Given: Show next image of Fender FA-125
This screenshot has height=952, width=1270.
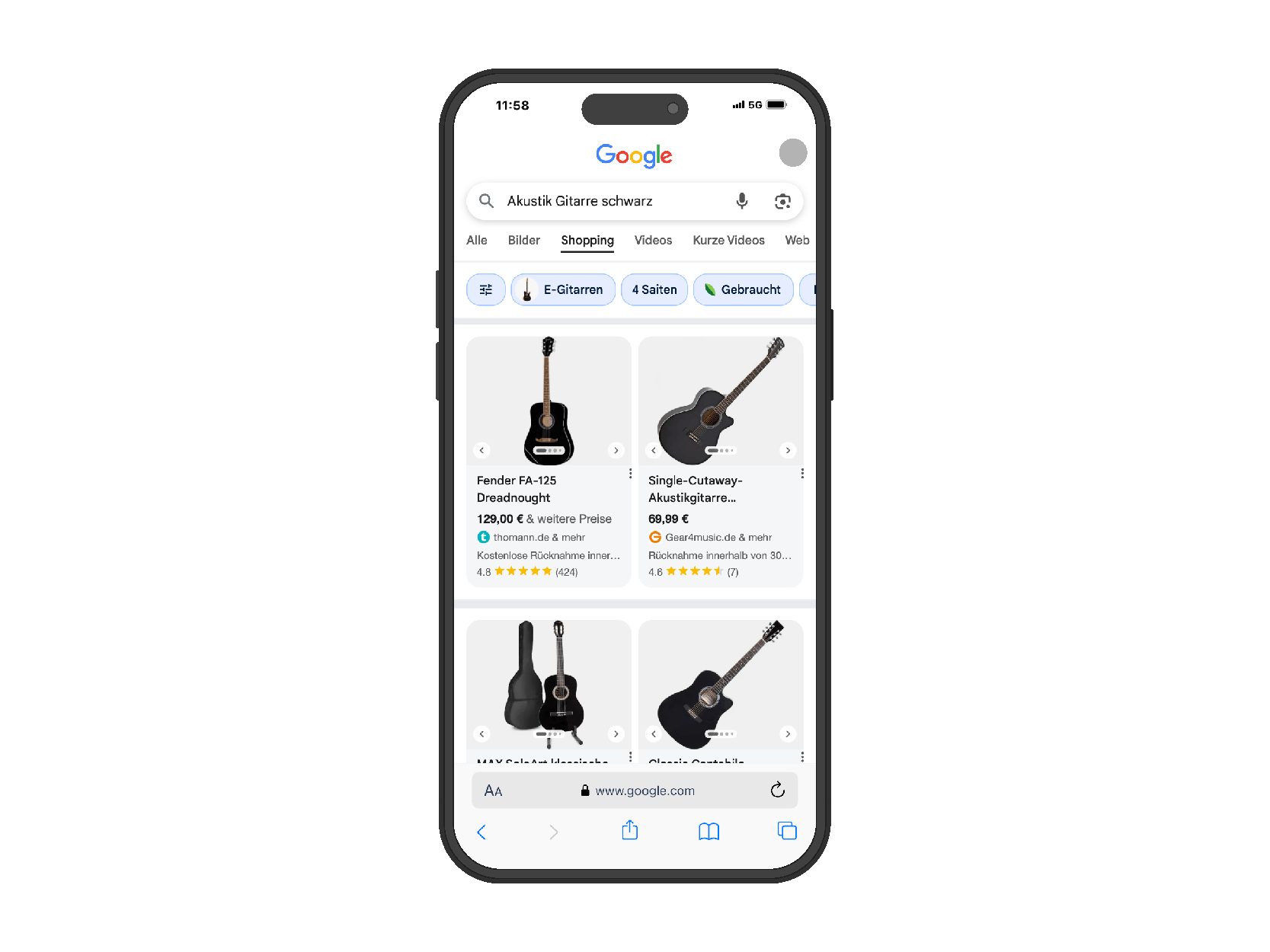Looking at the screenshot, I should click(616, 450).
